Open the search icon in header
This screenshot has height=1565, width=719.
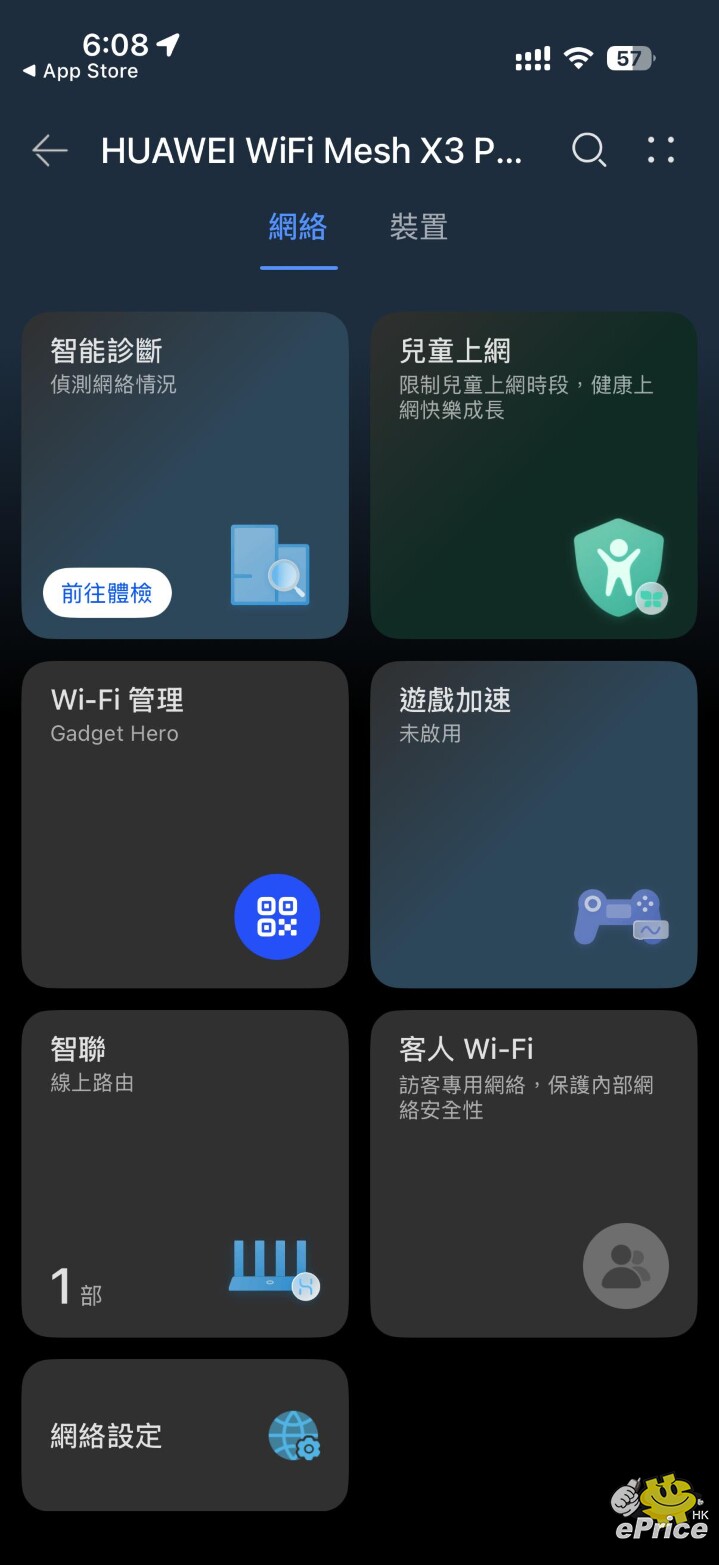(588, 150)
